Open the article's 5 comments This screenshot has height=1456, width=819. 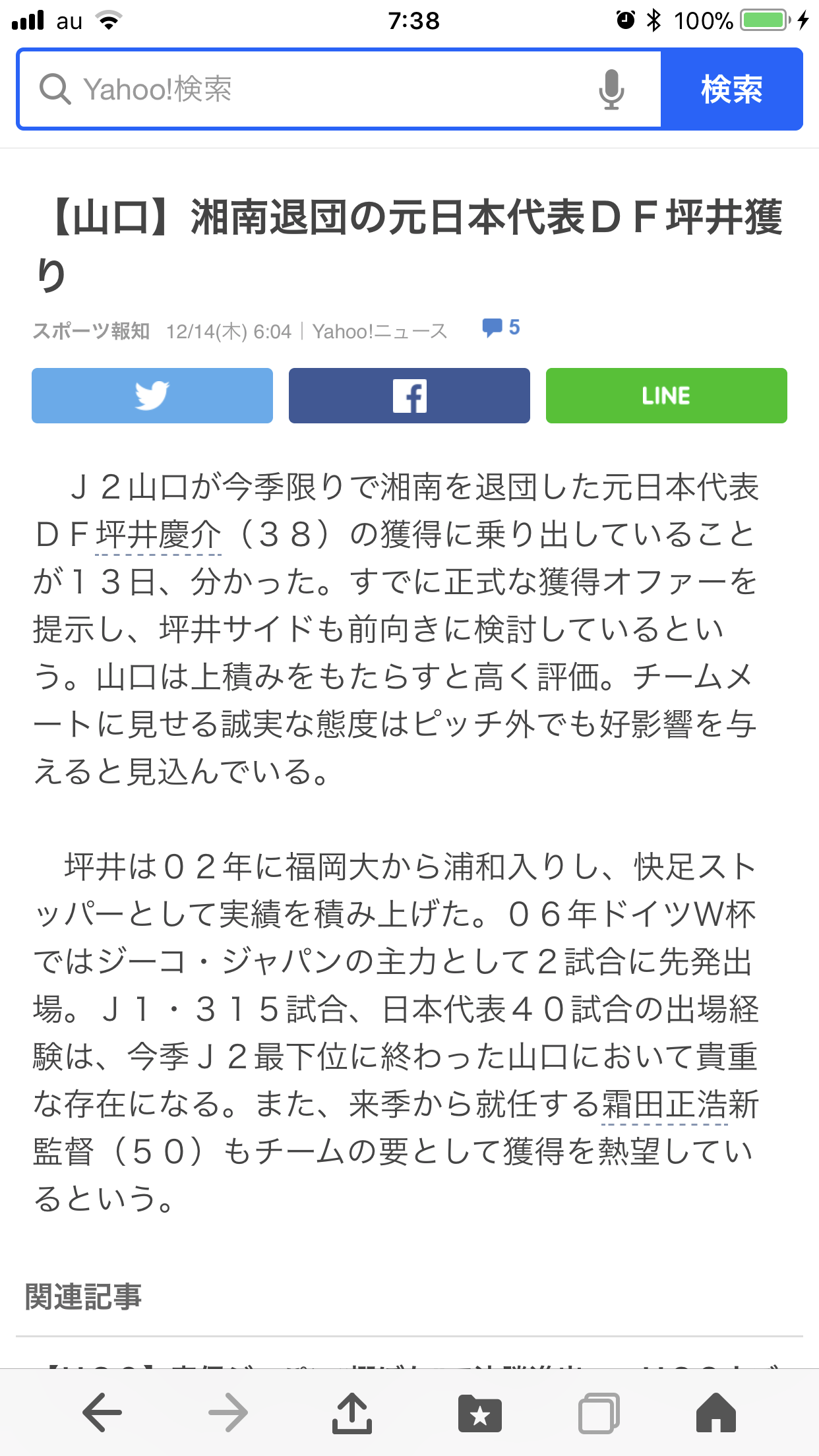(501, 328)
